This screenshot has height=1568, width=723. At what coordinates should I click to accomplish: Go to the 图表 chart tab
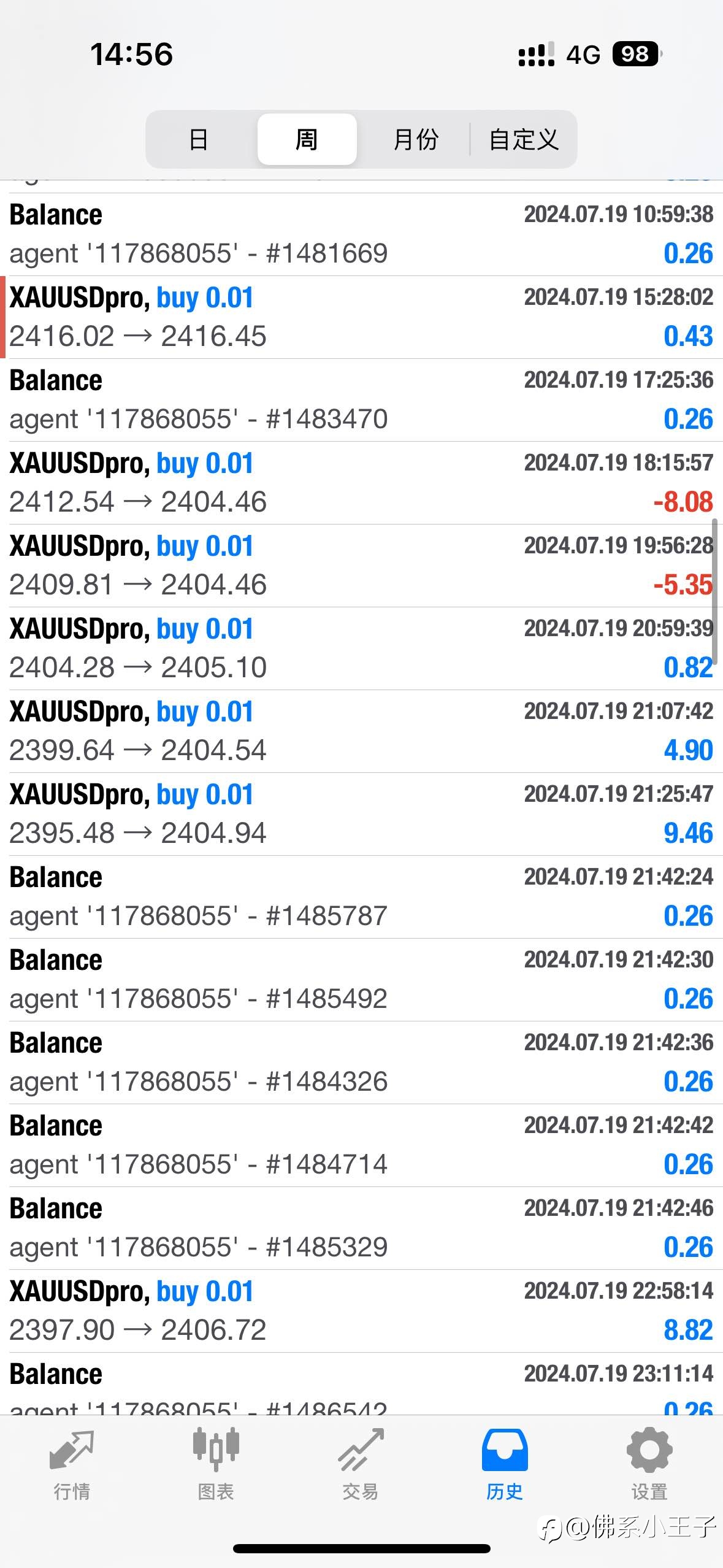[216, 1464]
